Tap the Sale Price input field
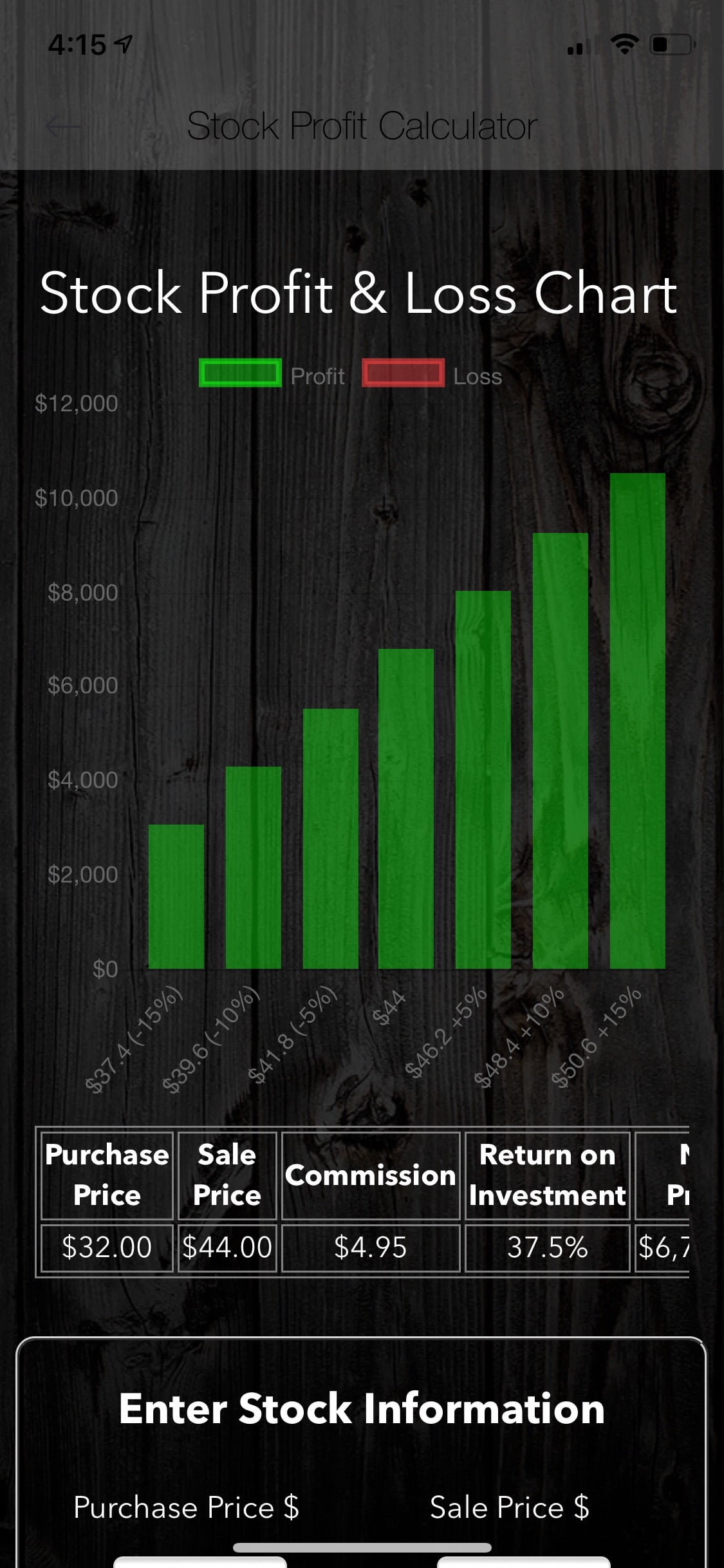Viewport: 724px width, 1568px height. (523, 1562)
